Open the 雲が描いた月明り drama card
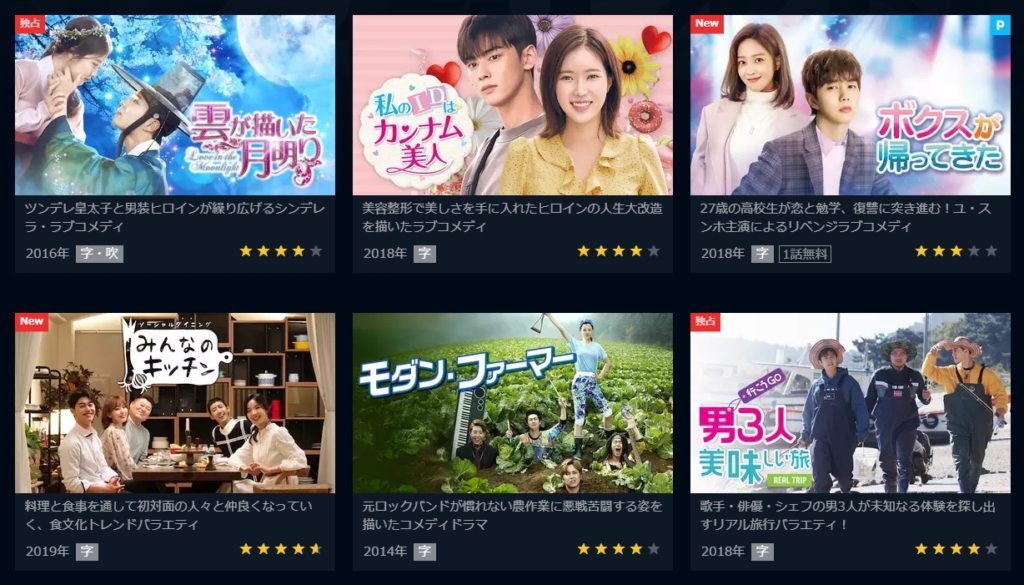Image resolution: width=1024 pixels, height=585 pixels. 175,105
